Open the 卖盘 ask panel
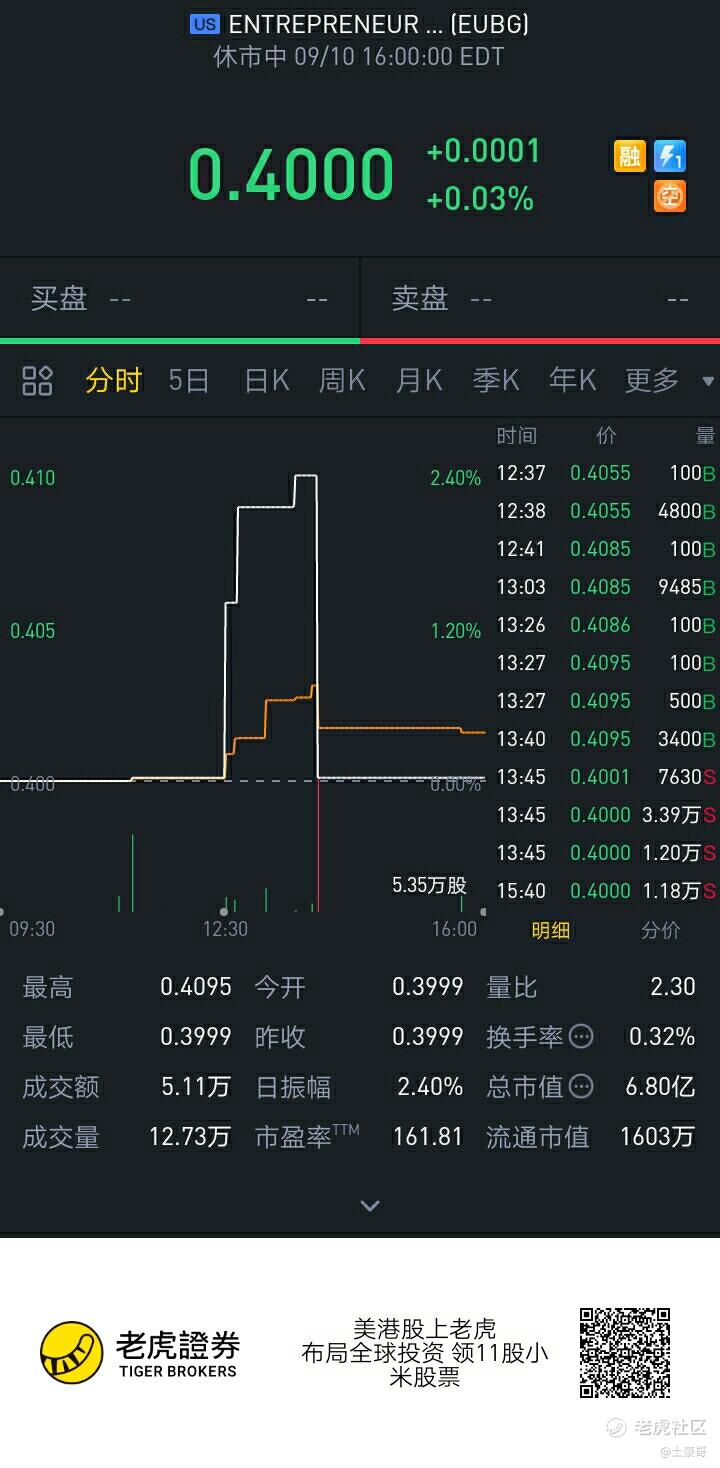The height and width of the screenshot is (1468, 720). pyautogui.click(x=540, y=299)
